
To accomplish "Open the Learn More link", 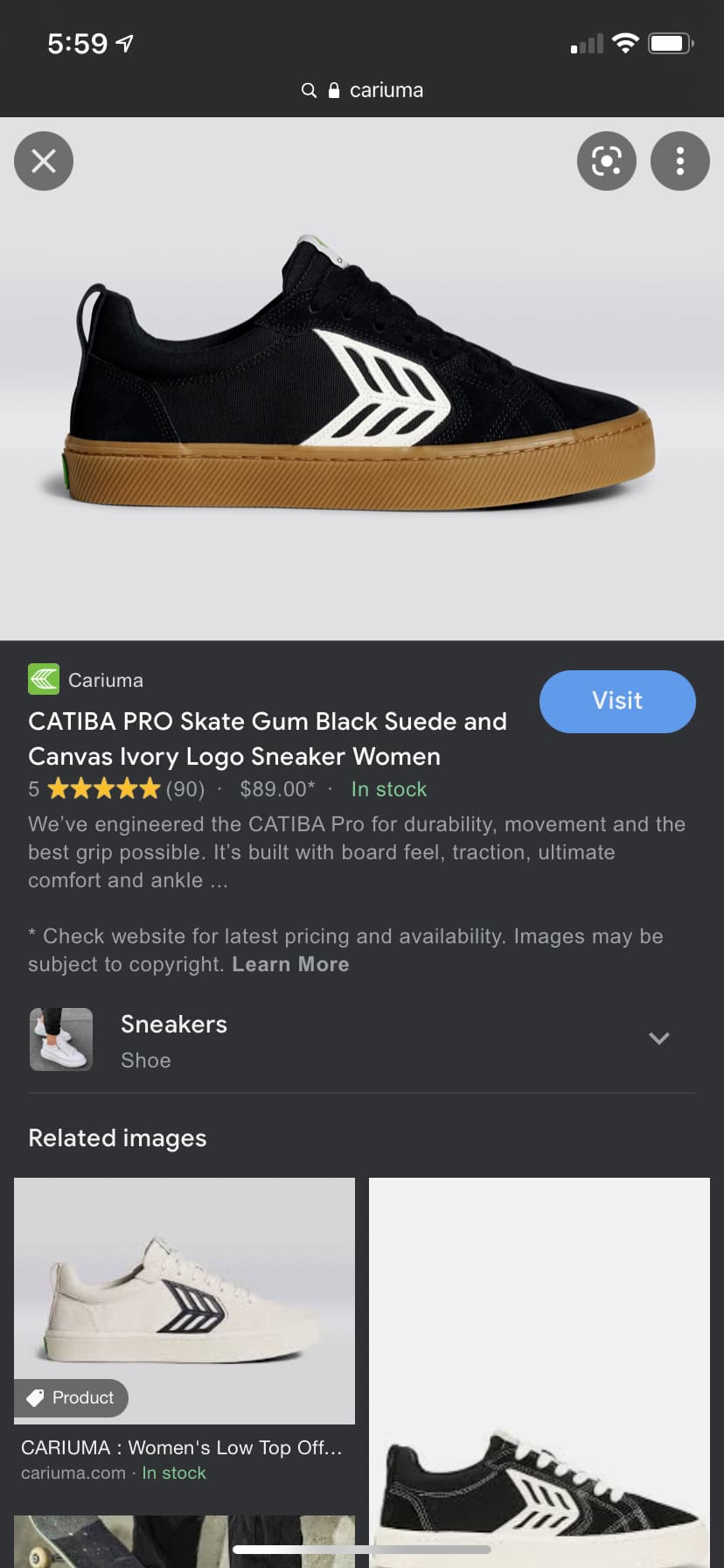I will 290,964.
